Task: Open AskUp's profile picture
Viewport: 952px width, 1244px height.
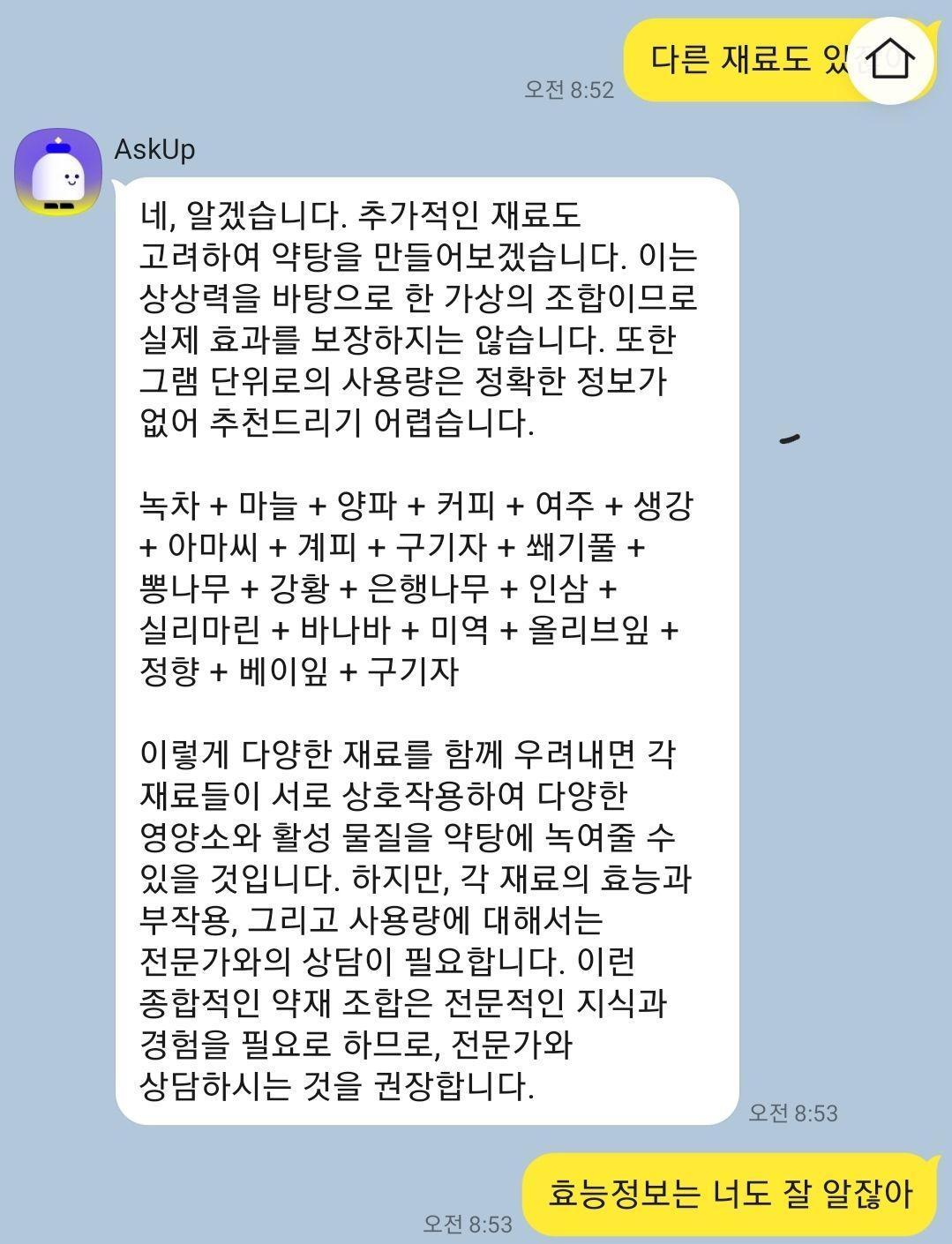Action: [59, 172]
